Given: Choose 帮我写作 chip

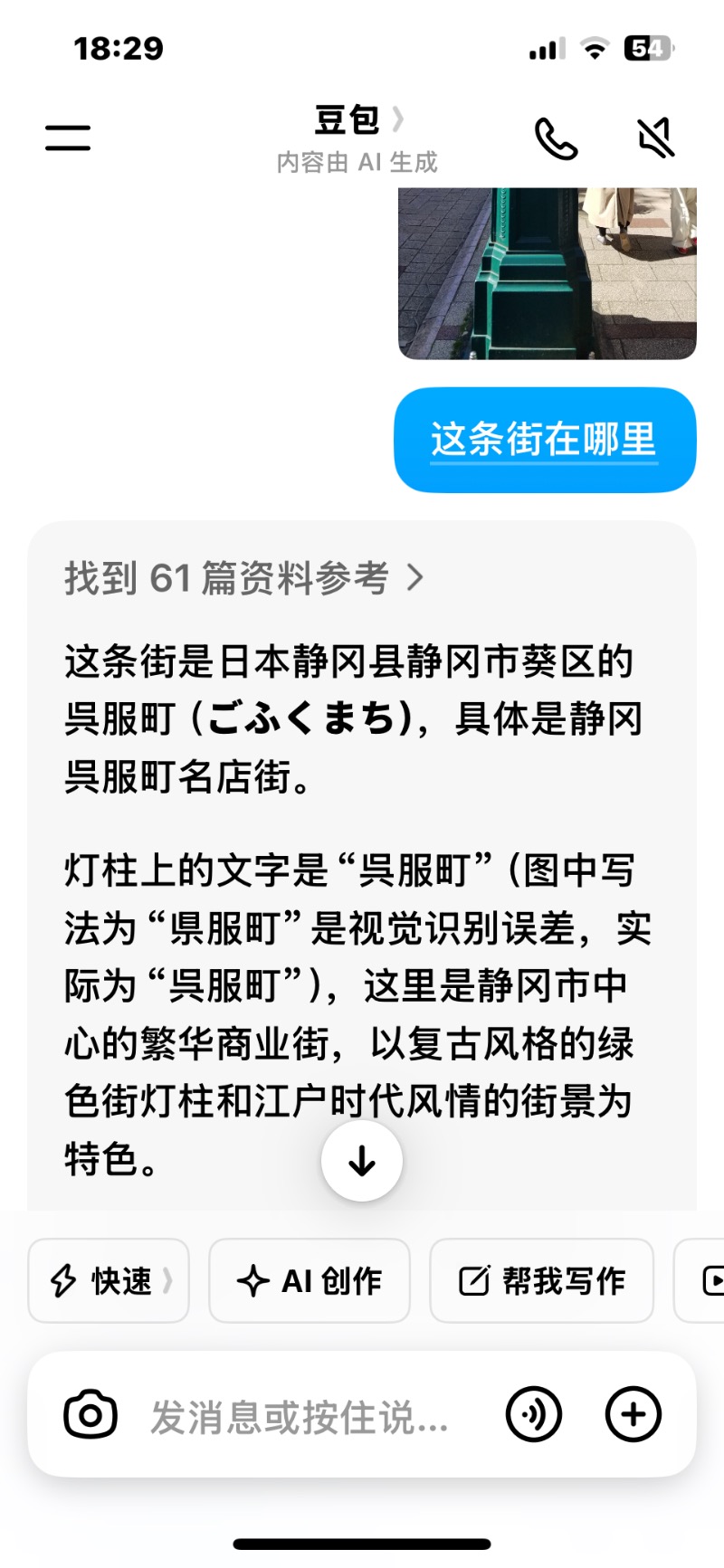Looking at the screenshot, I should pos(541,1280).
